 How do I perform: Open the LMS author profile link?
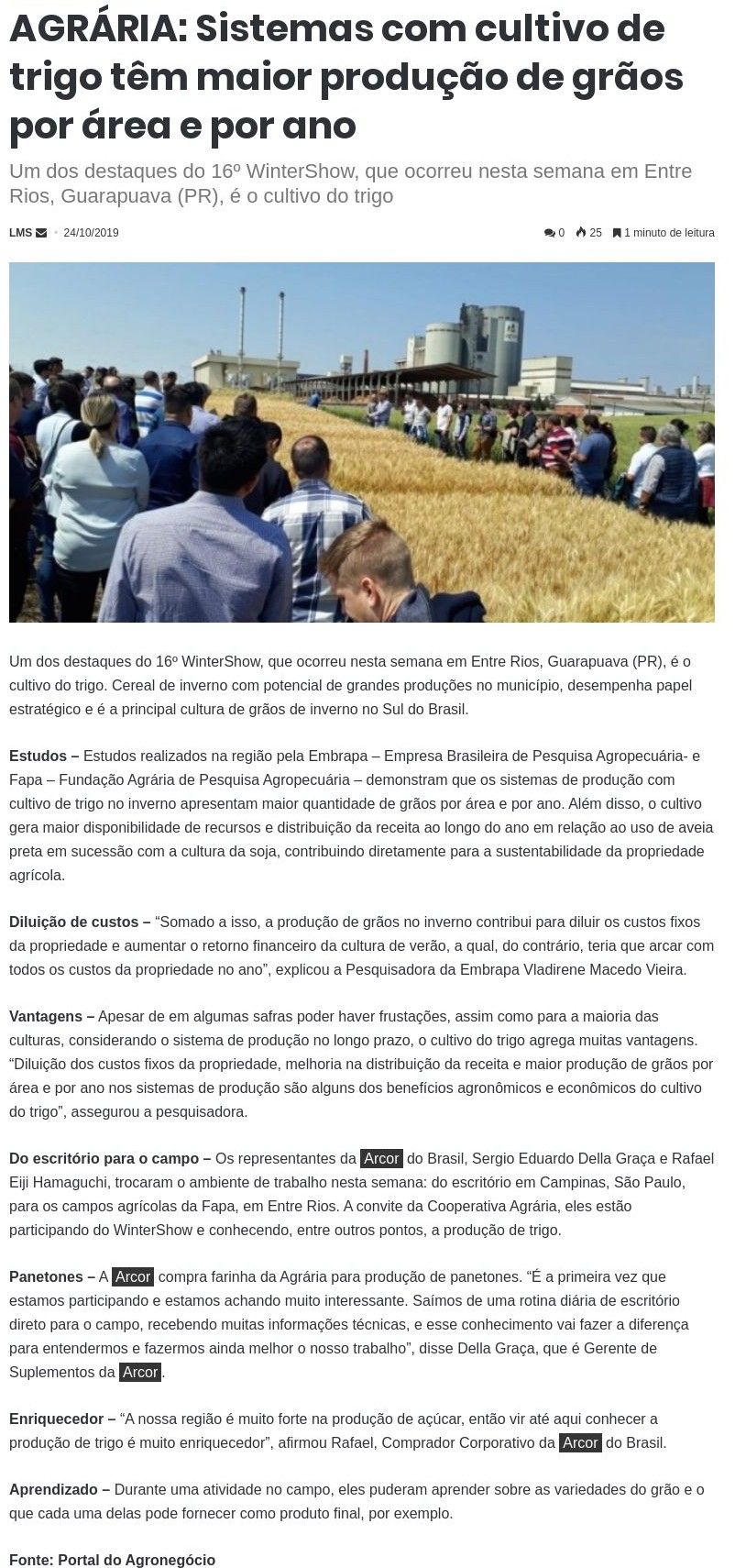[x=20, y=233]
